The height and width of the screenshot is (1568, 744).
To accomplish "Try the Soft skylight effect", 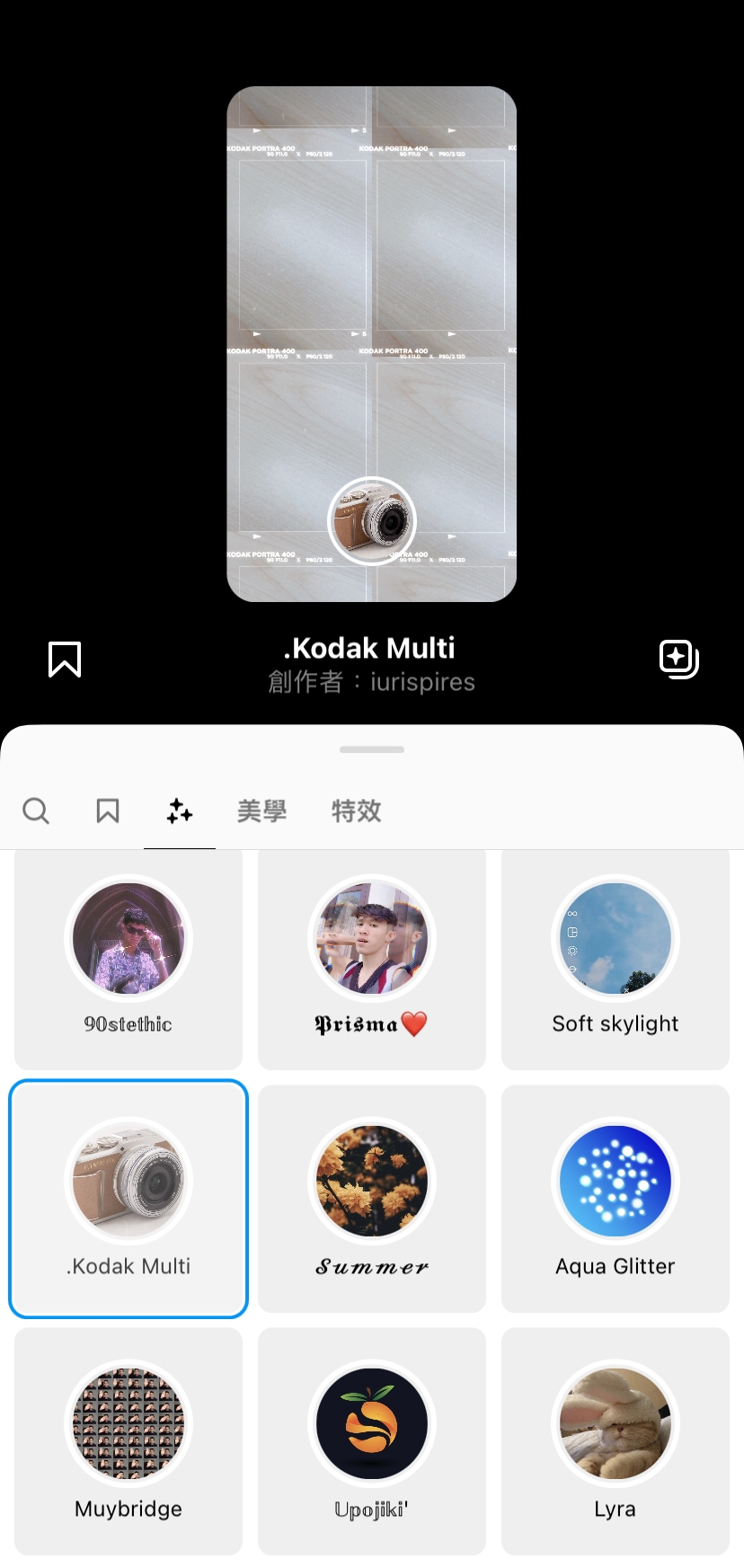I will (616, 959).
